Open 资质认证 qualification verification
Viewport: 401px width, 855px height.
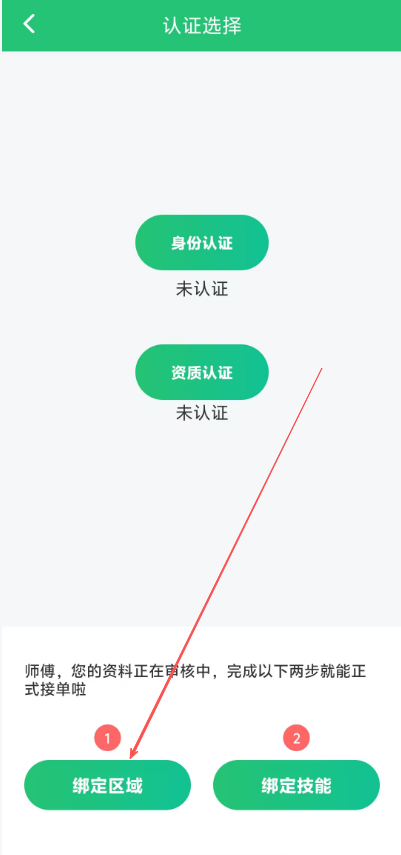202,372
